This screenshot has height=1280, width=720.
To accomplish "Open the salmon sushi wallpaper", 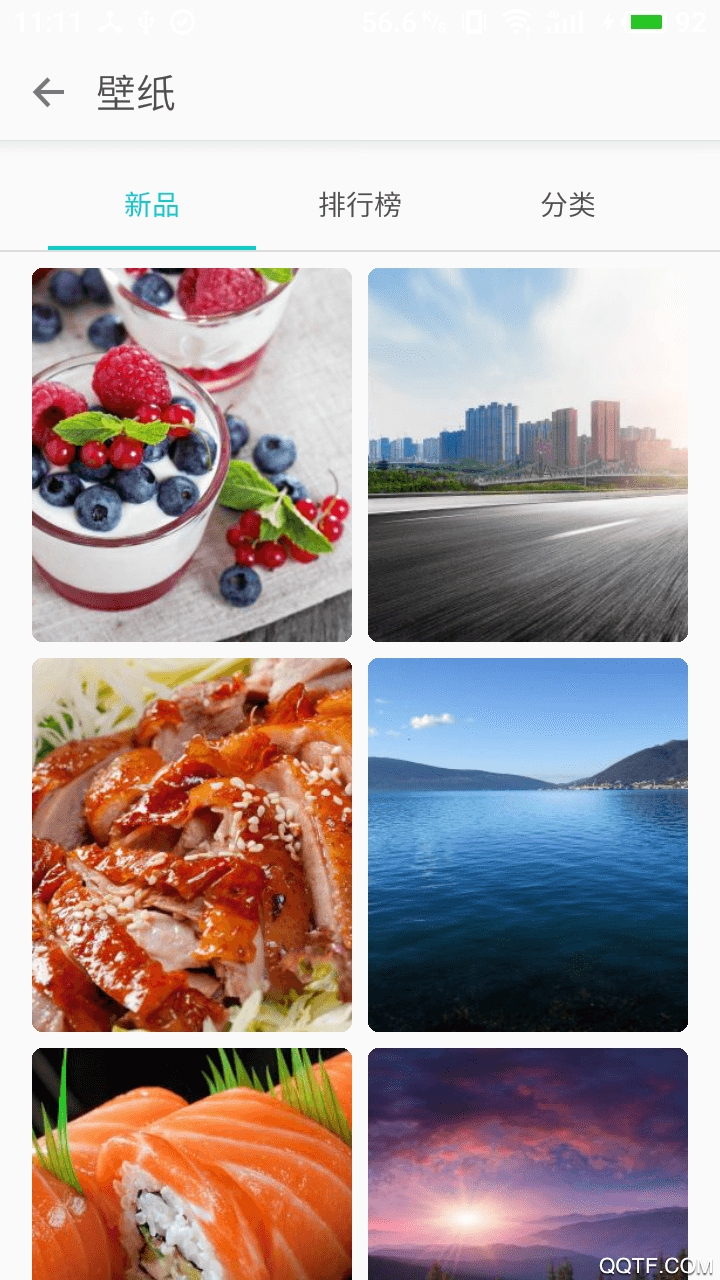I will coord(192,1165).
